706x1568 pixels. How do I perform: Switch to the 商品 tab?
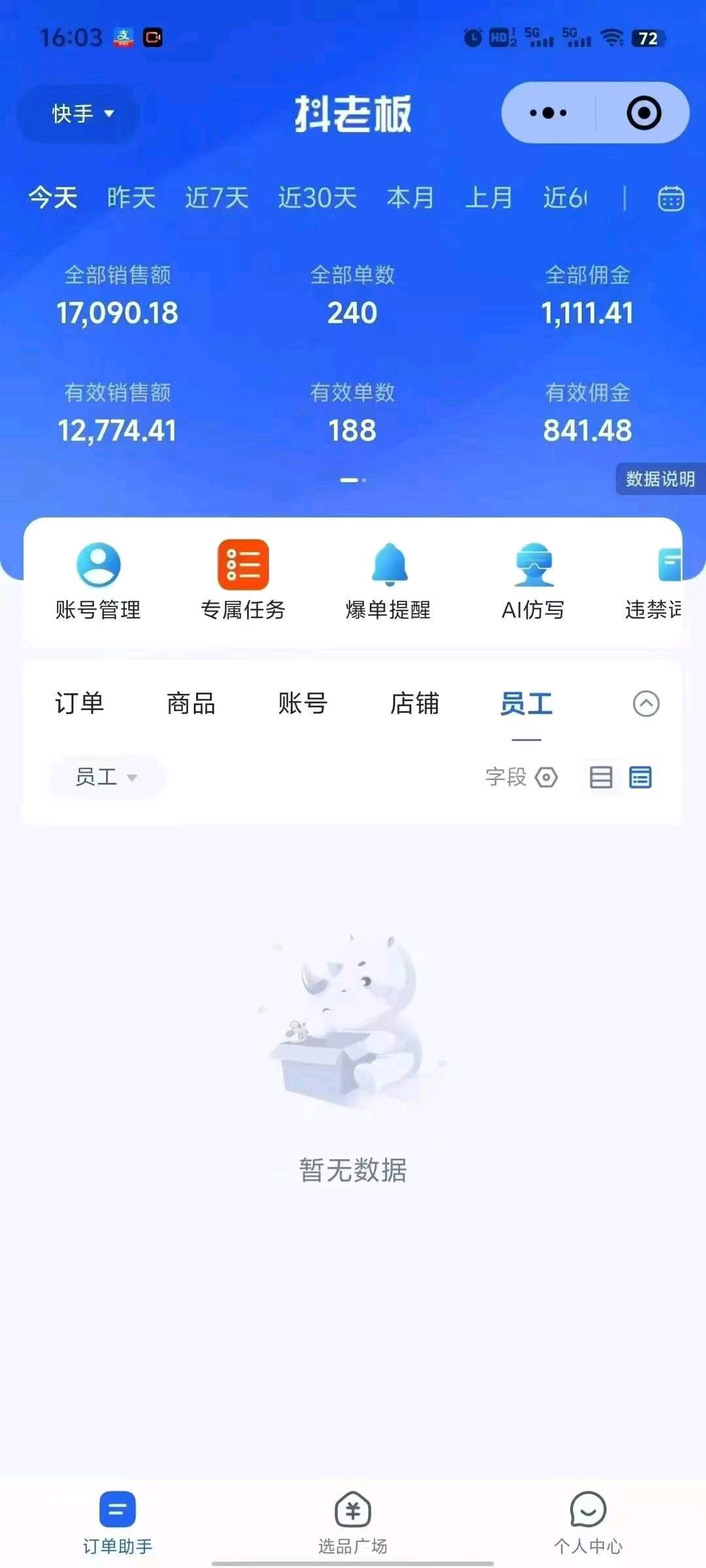point(191,704)
